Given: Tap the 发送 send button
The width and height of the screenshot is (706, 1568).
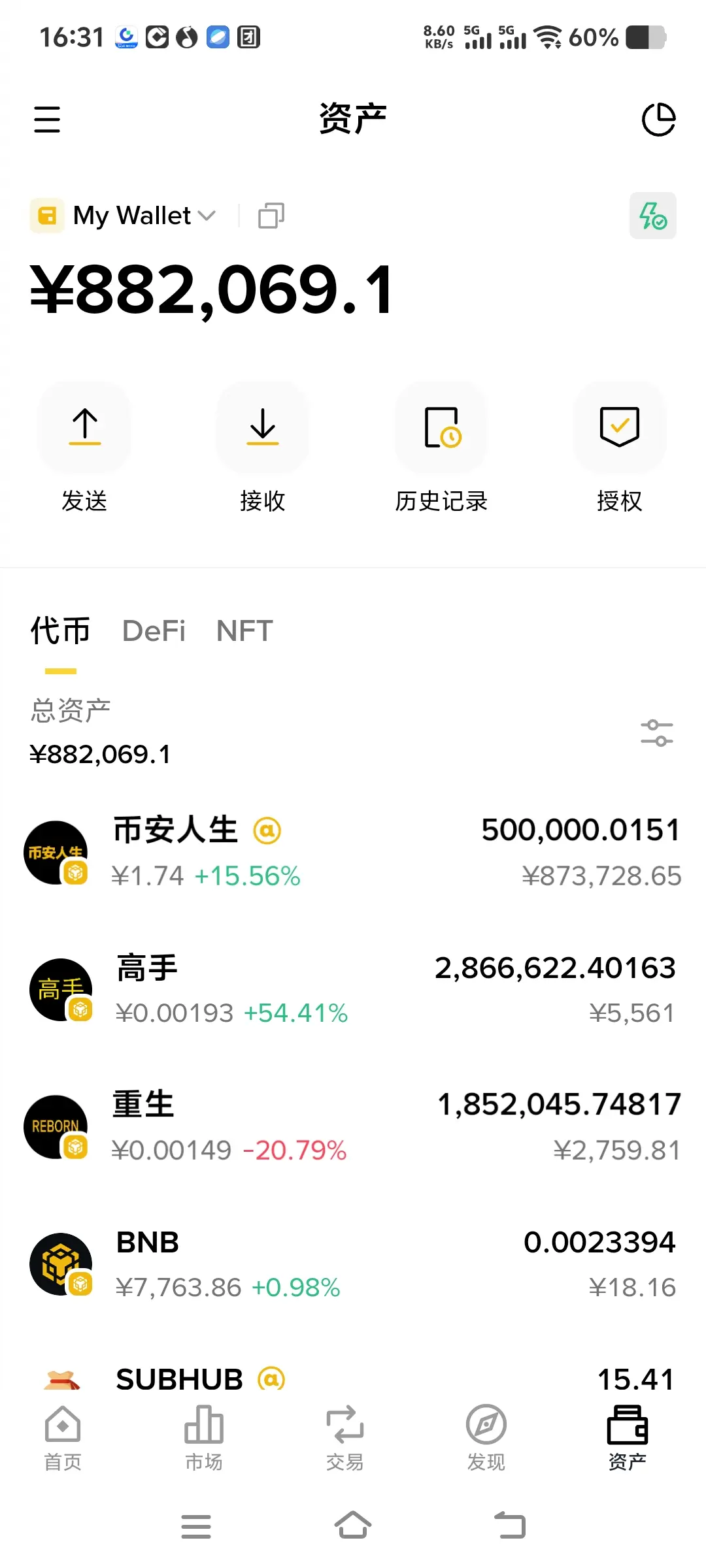Looking at the screenshot, I should coord(84,448).
